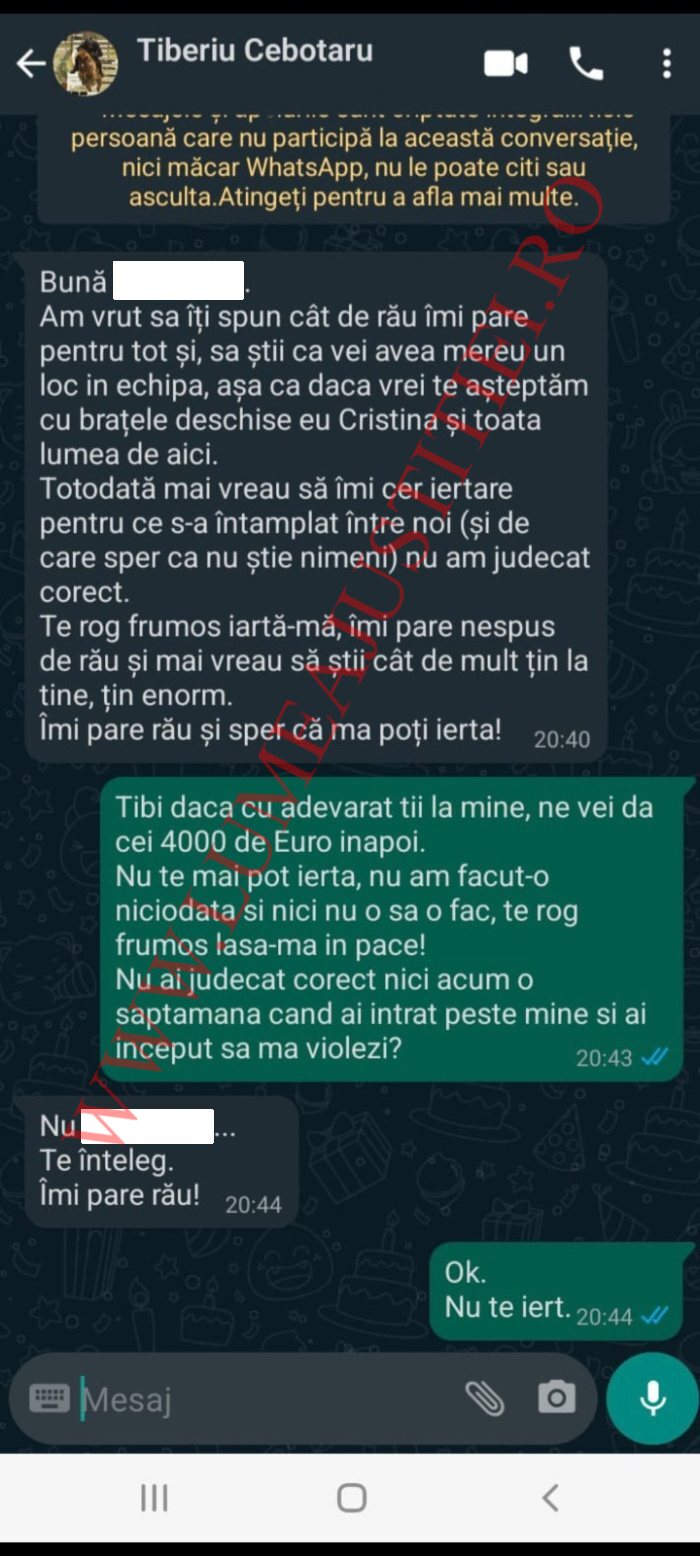Attach a file with the paperclip
This screenshot has width=700, height=1556.
484,1398
